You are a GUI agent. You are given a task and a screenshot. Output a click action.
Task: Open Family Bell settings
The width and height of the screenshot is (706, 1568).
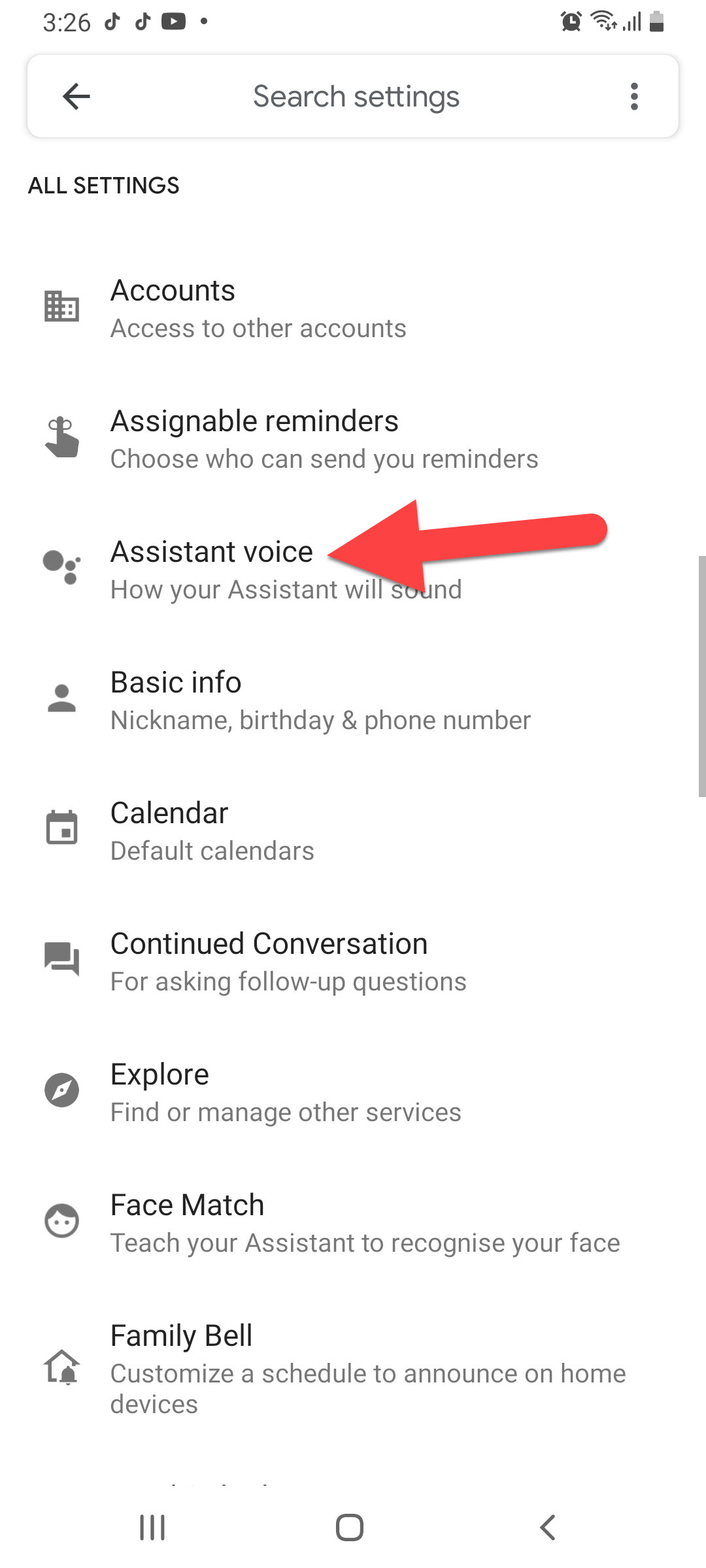[x=367, y=1368]
